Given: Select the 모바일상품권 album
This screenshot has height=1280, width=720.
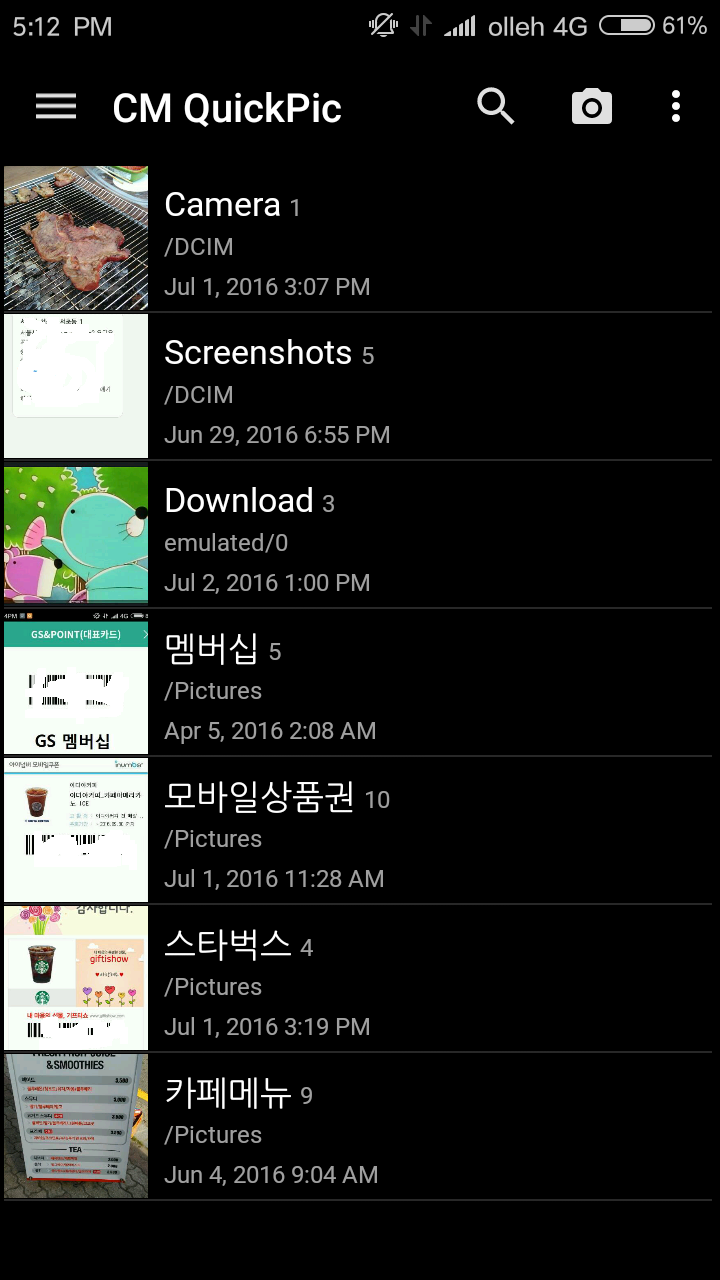Looking at the screenshot, I should [x=360, y=831].
